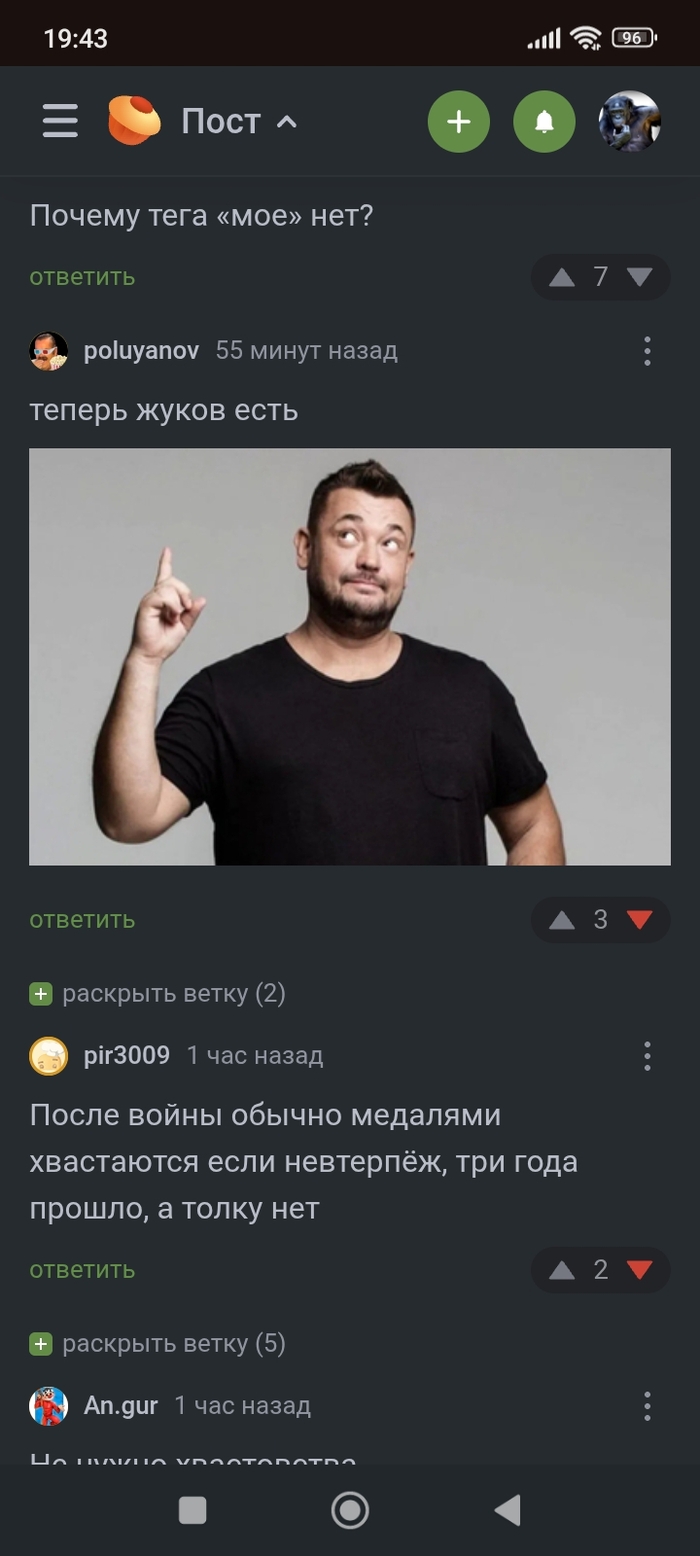Upvote poluyanov's comment
Viewport: 700px width, 1556px height.
(562, 920)
